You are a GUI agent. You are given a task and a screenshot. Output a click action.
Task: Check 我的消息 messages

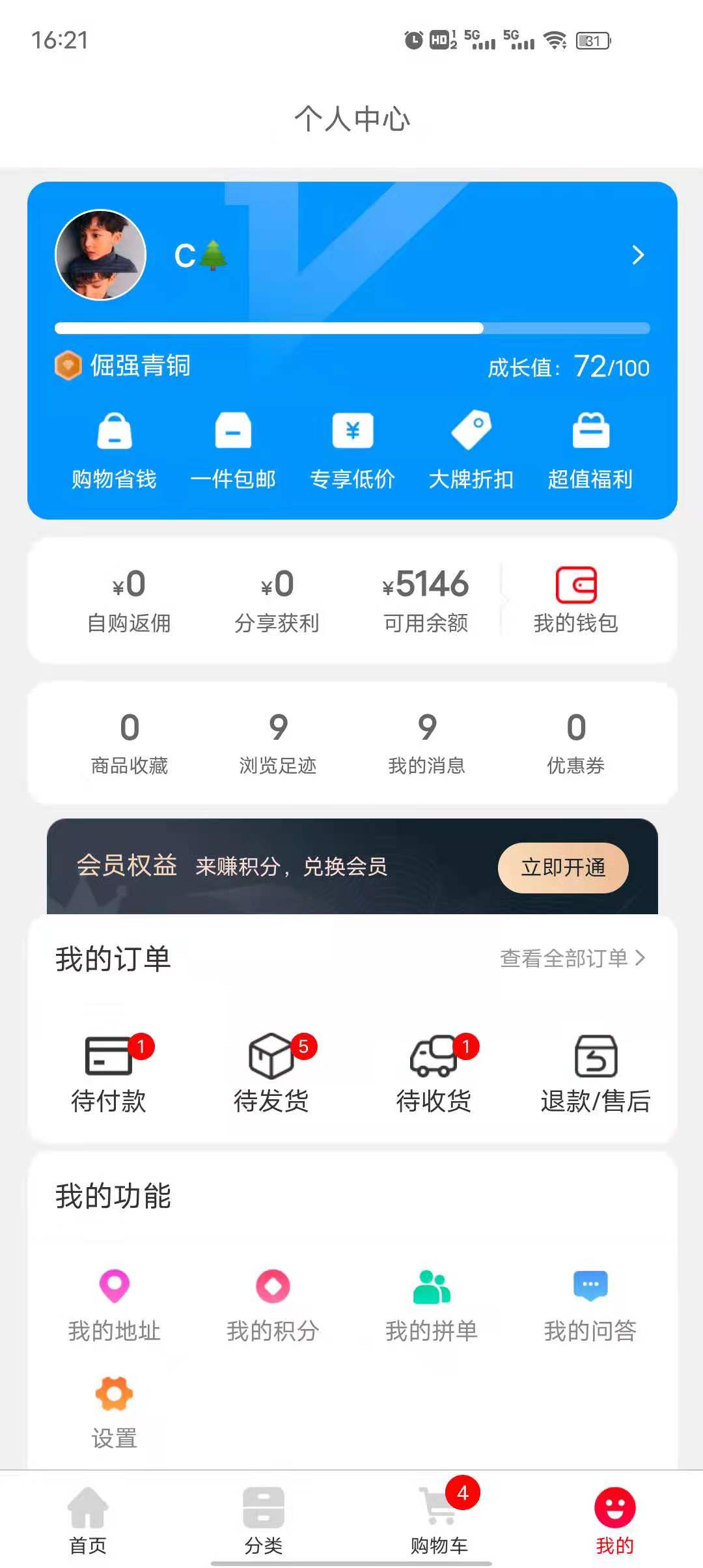427,743
